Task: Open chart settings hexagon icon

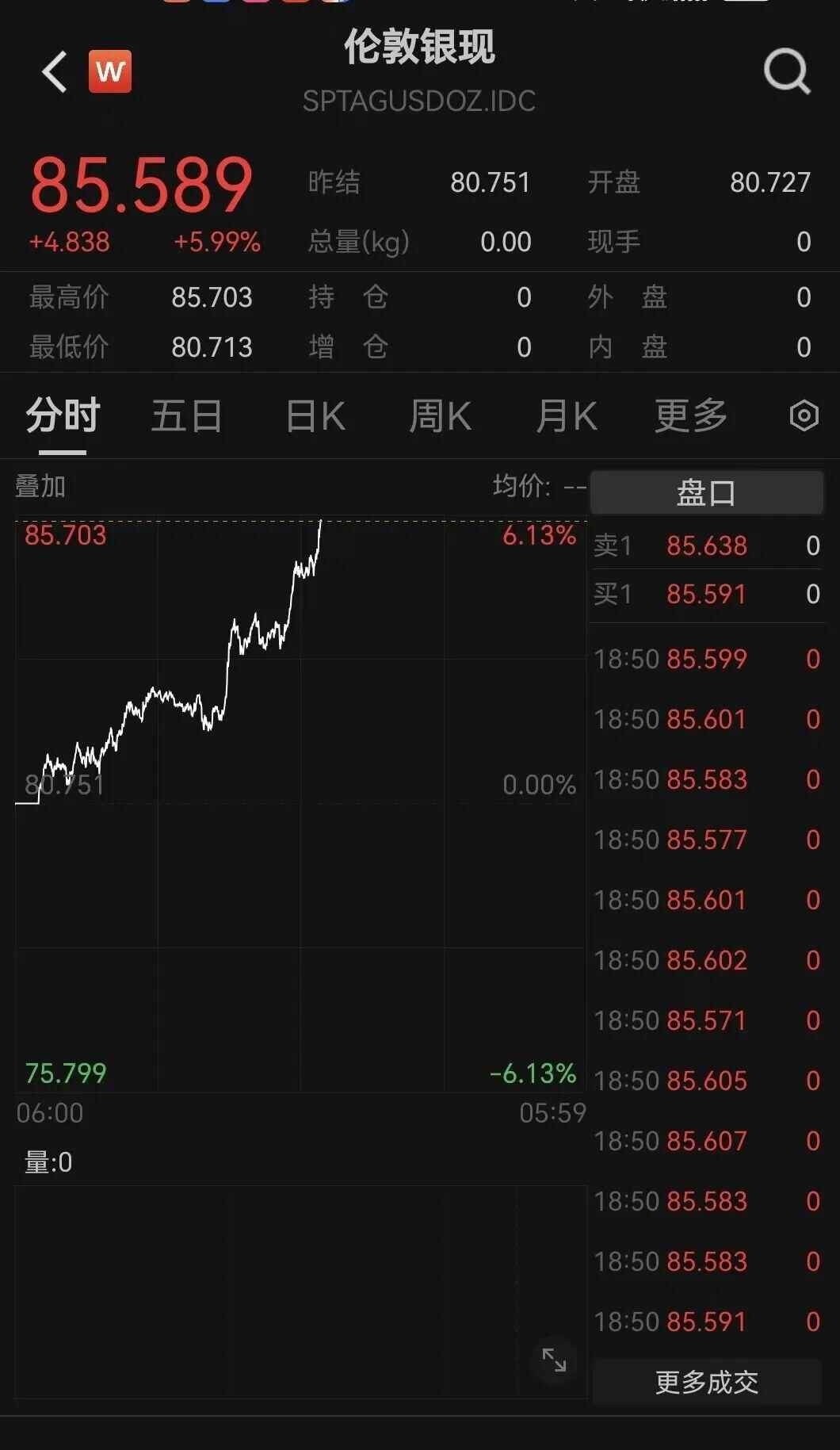Action: coord(804,415)
